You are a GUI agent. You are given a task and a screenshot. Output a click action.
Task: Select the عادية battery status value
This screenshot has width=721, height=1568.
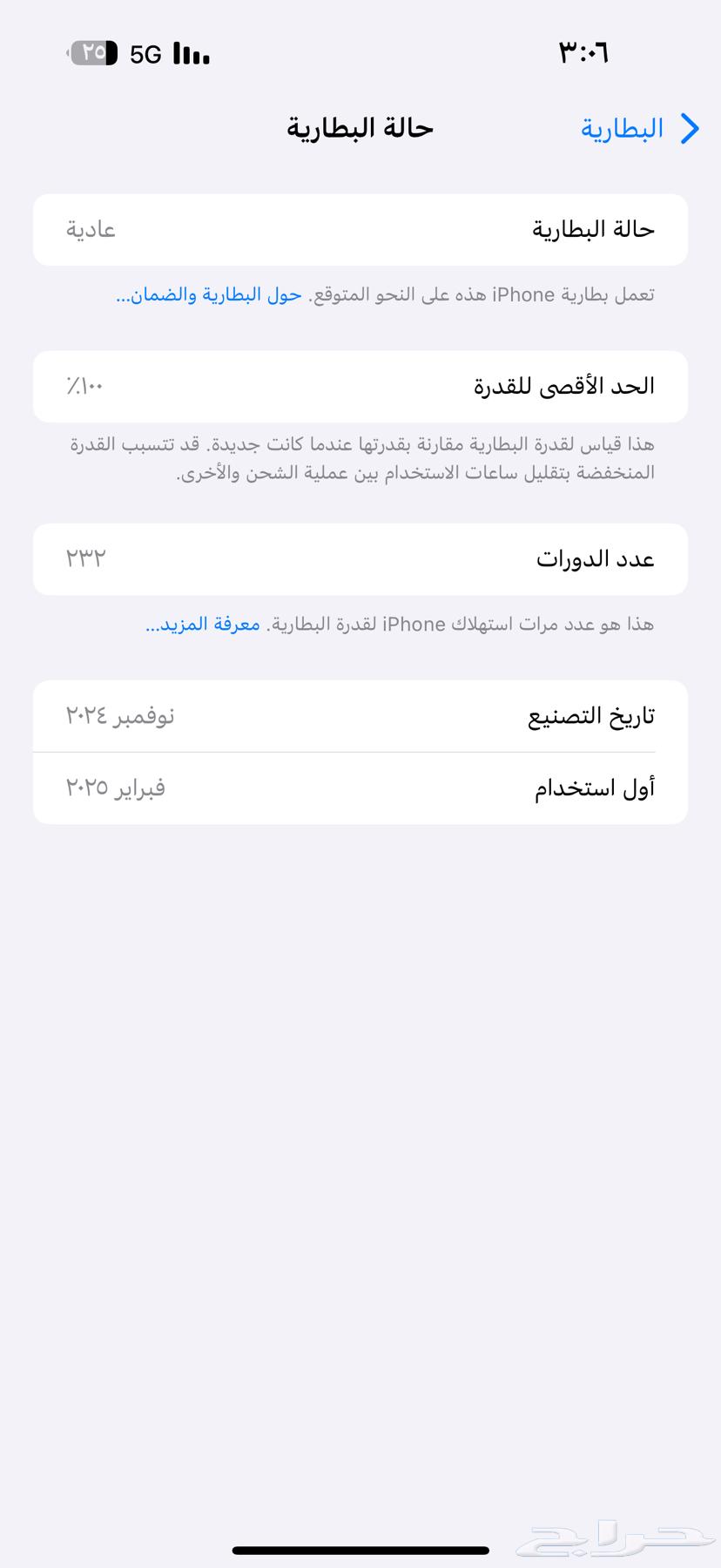(91, 230)
